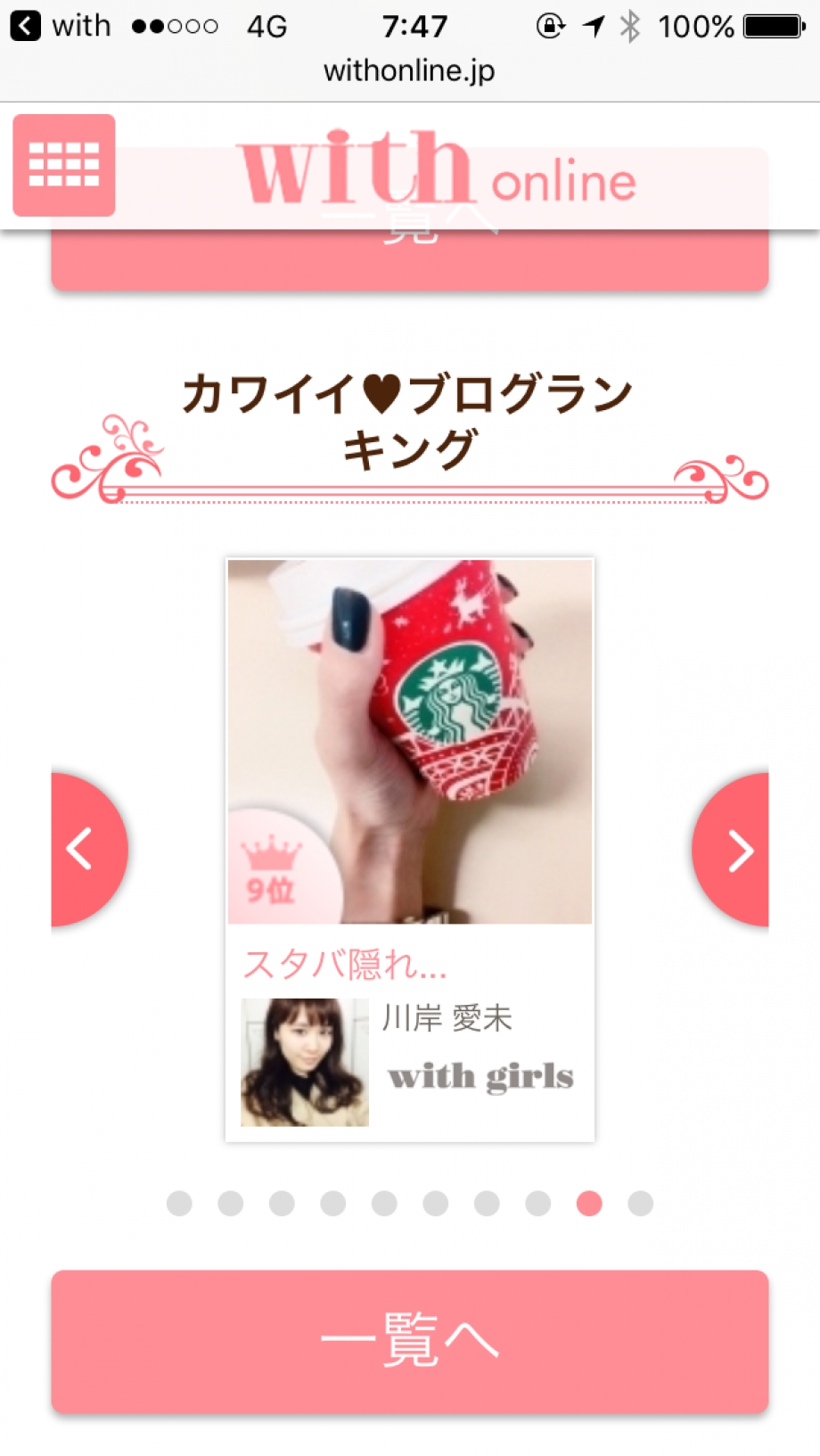Image resolution: width=820 pixels, height=1456 pixels.
Task: Open the スタバ隠れ... blog post link
Action: pos(345,964)
